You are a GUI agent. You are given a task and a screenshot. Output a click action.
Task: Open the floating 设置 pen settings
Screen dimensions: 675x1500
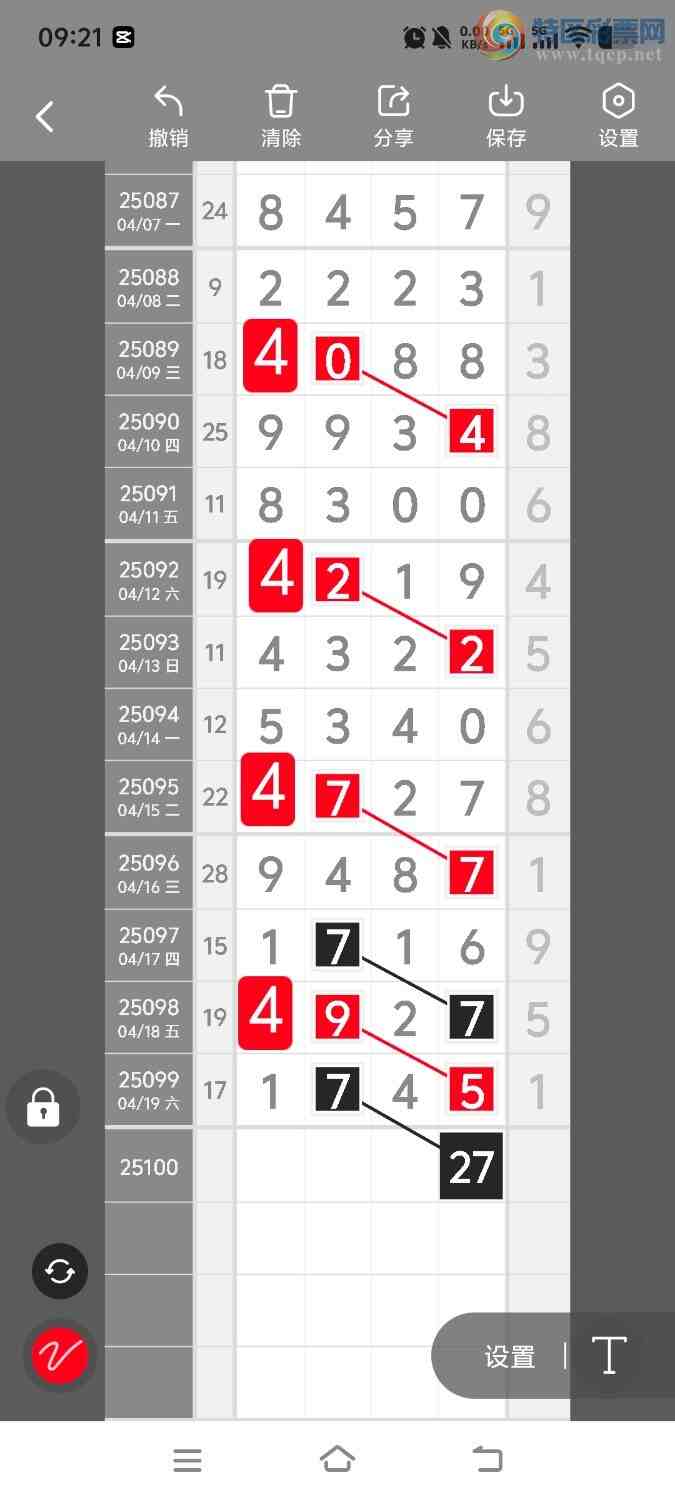510,1356
